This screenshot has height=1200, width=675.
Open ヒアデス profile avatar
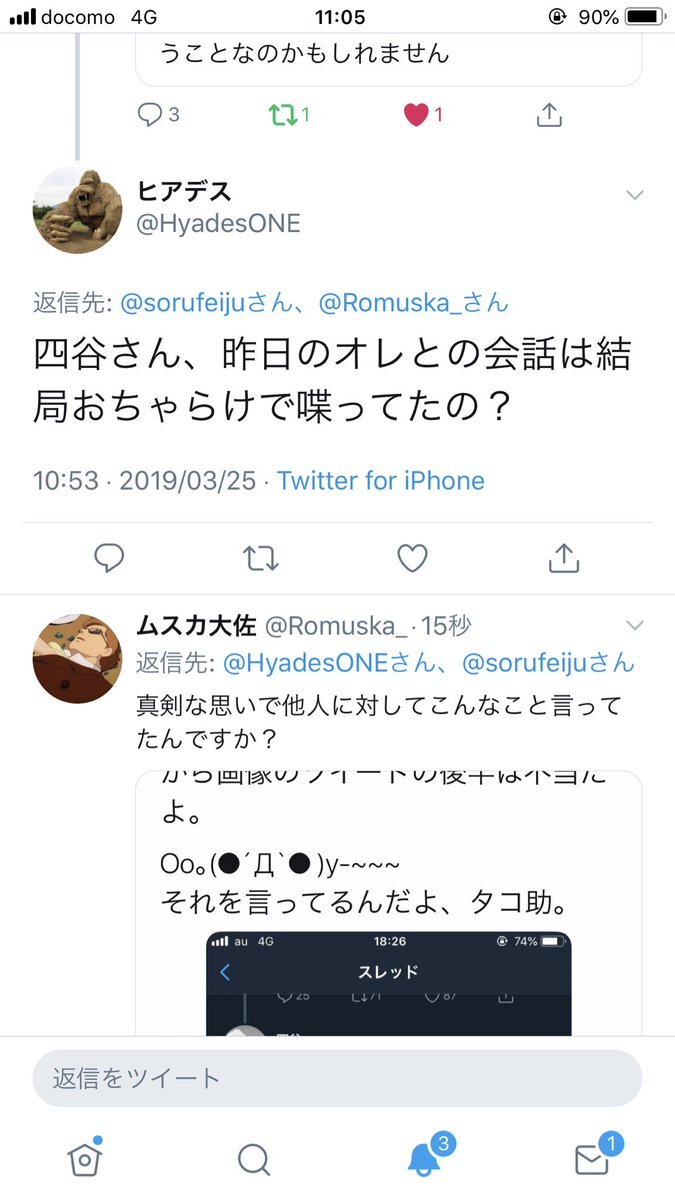click(78, 209)
